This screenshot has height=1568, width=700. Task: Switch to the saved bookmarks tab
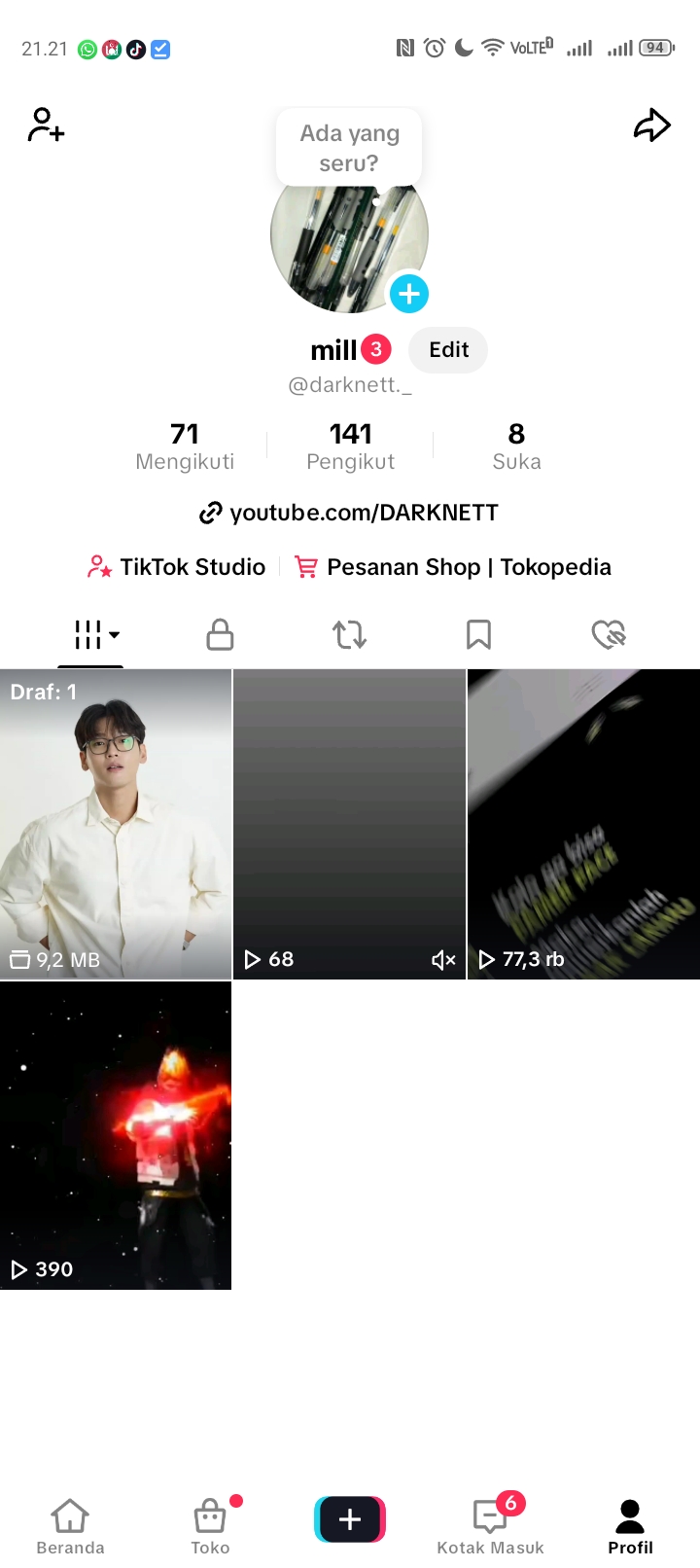point(478,635)
